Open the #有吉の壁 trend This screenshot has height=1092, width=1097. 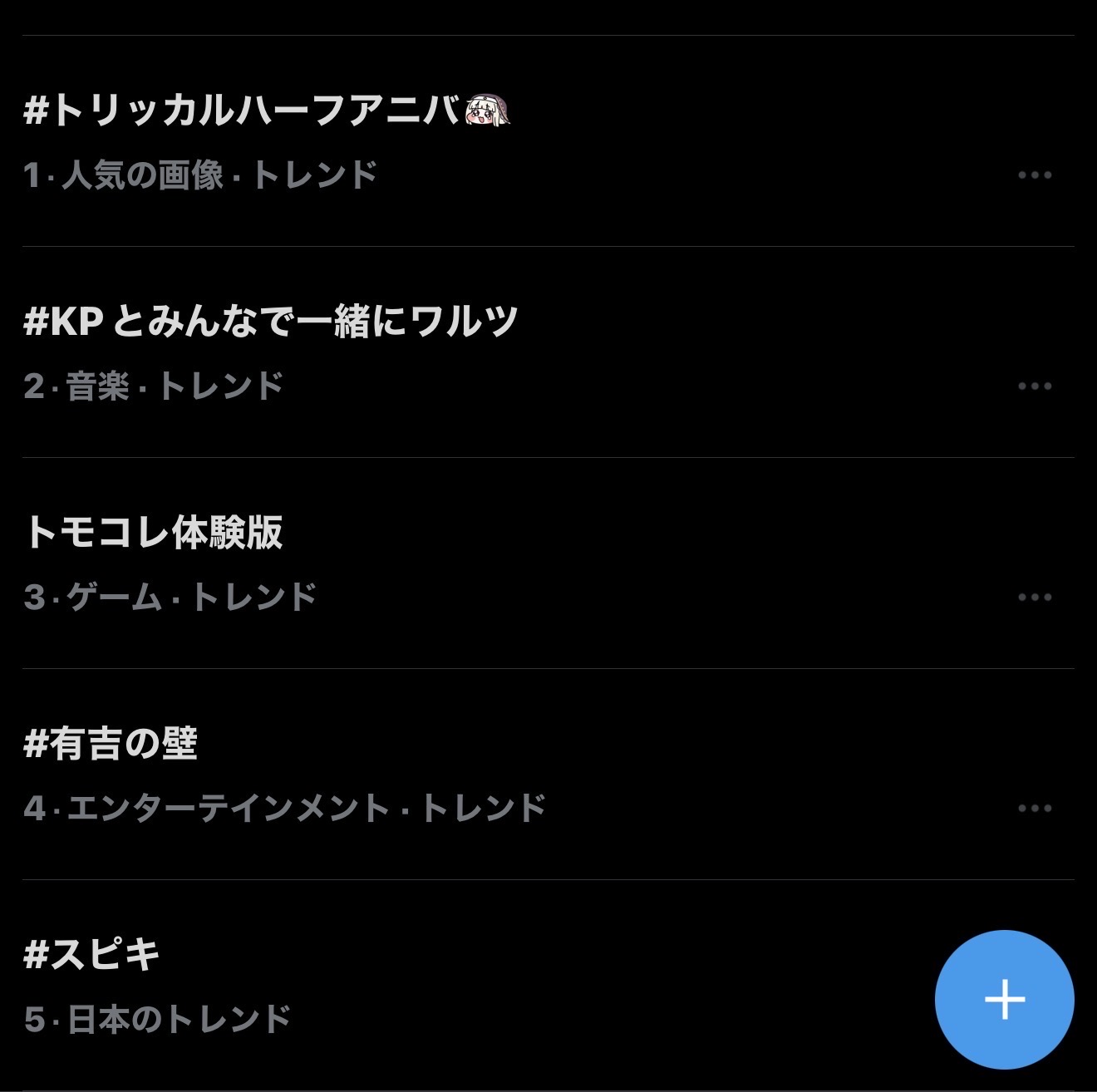click(111, 744)
